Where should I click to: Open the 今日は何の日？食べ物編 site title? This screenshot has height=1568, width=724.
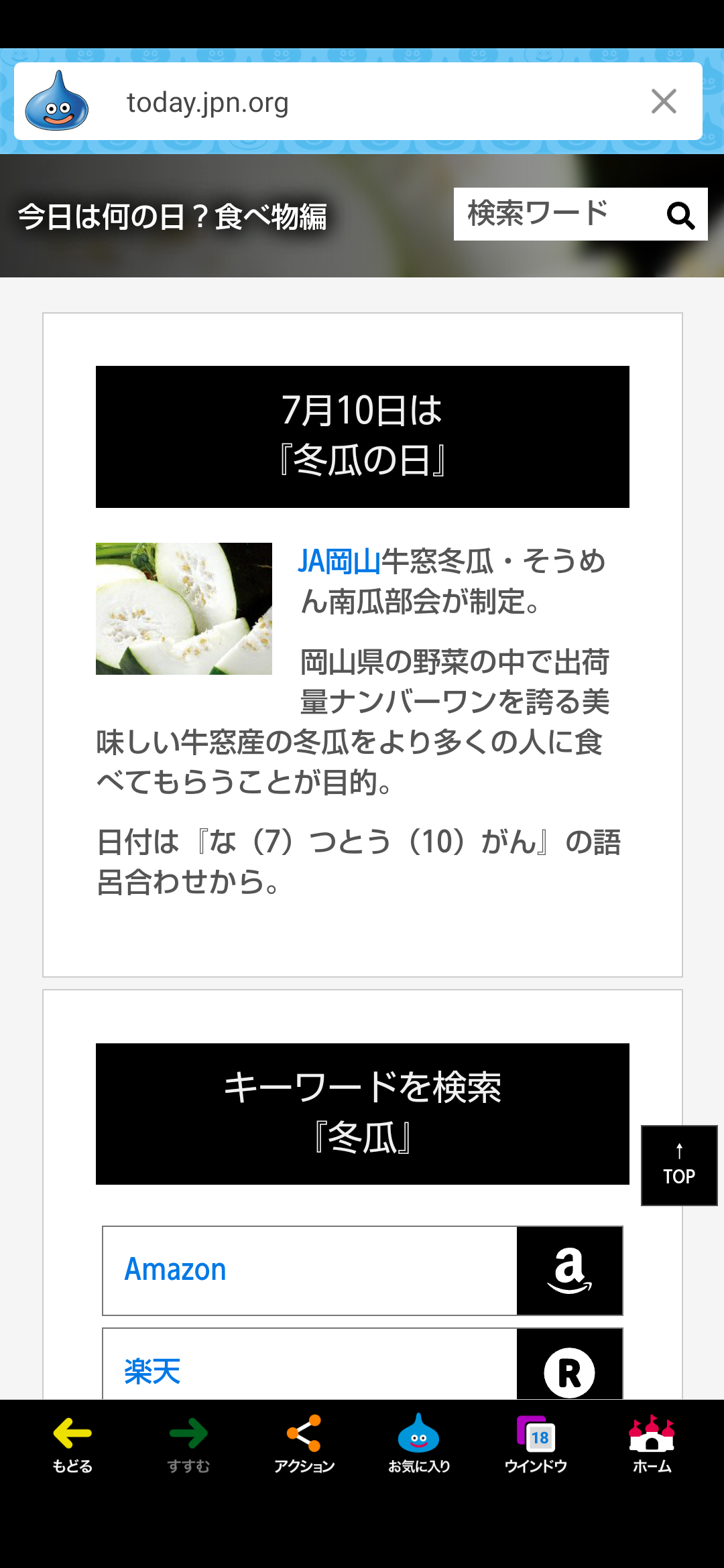coord(172,217)
